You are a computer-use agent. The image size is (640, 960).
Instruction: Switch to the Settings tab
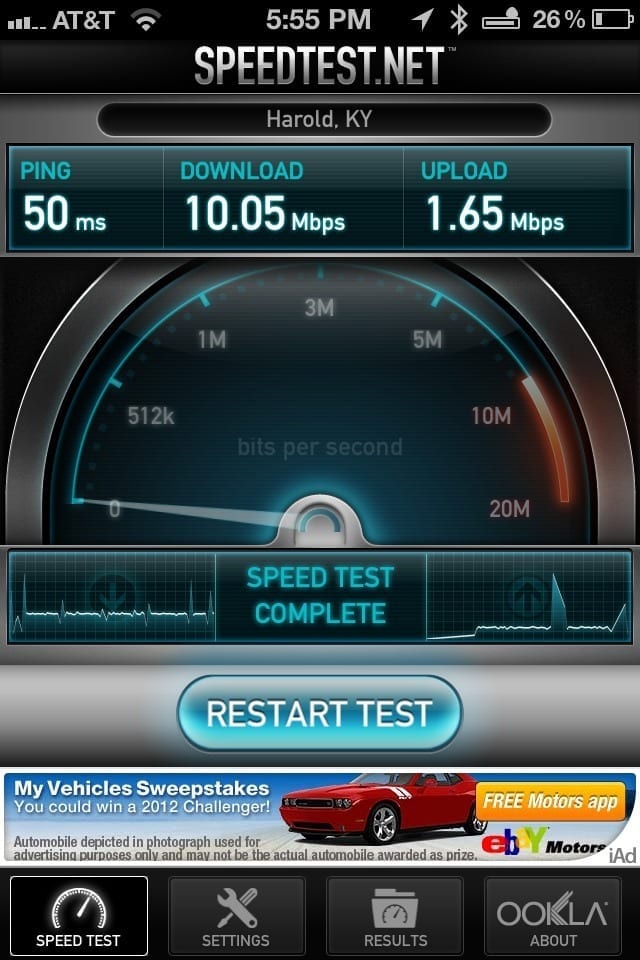click(x=236, y=916)
